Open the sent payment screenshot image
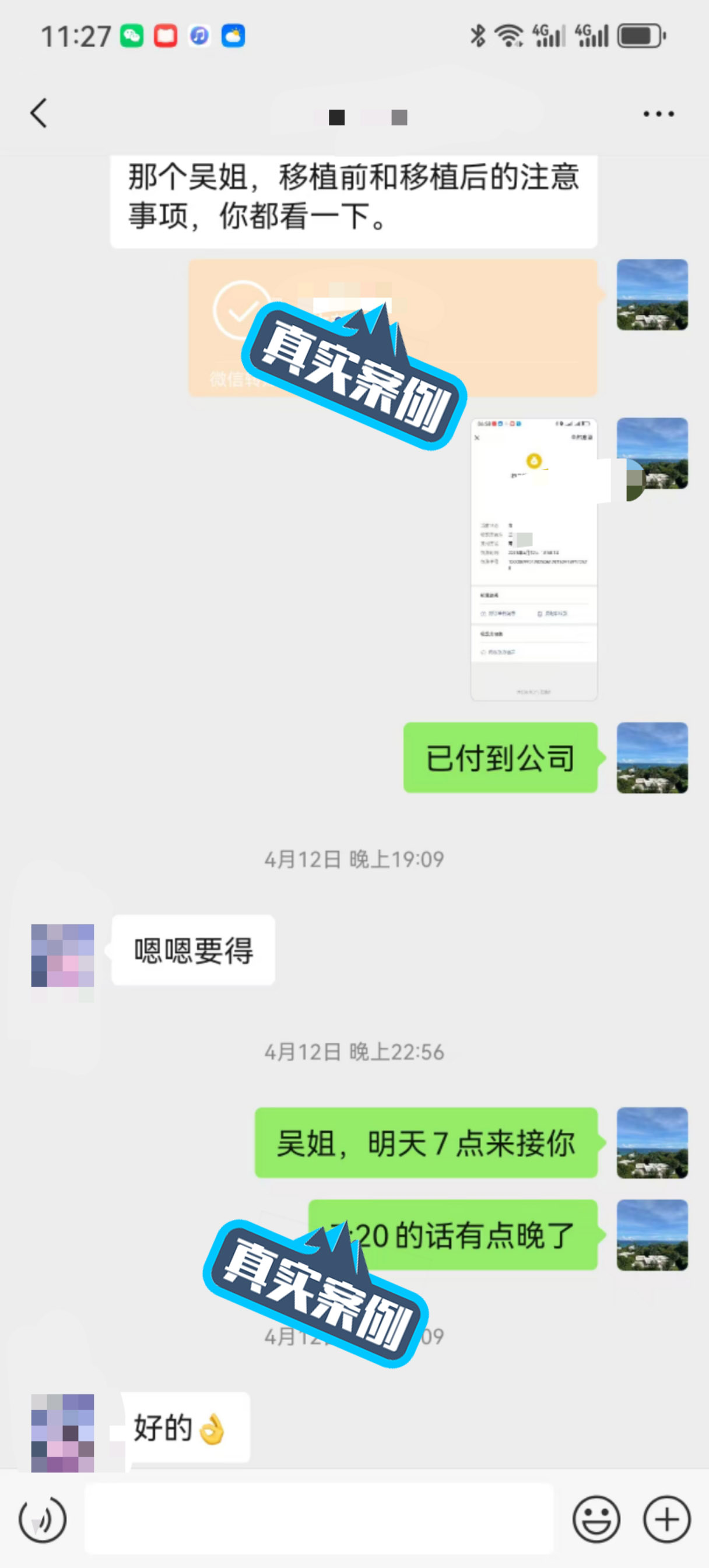This screenshot has width=709, height=1568. pyautogui.click(x=533, y=559)
